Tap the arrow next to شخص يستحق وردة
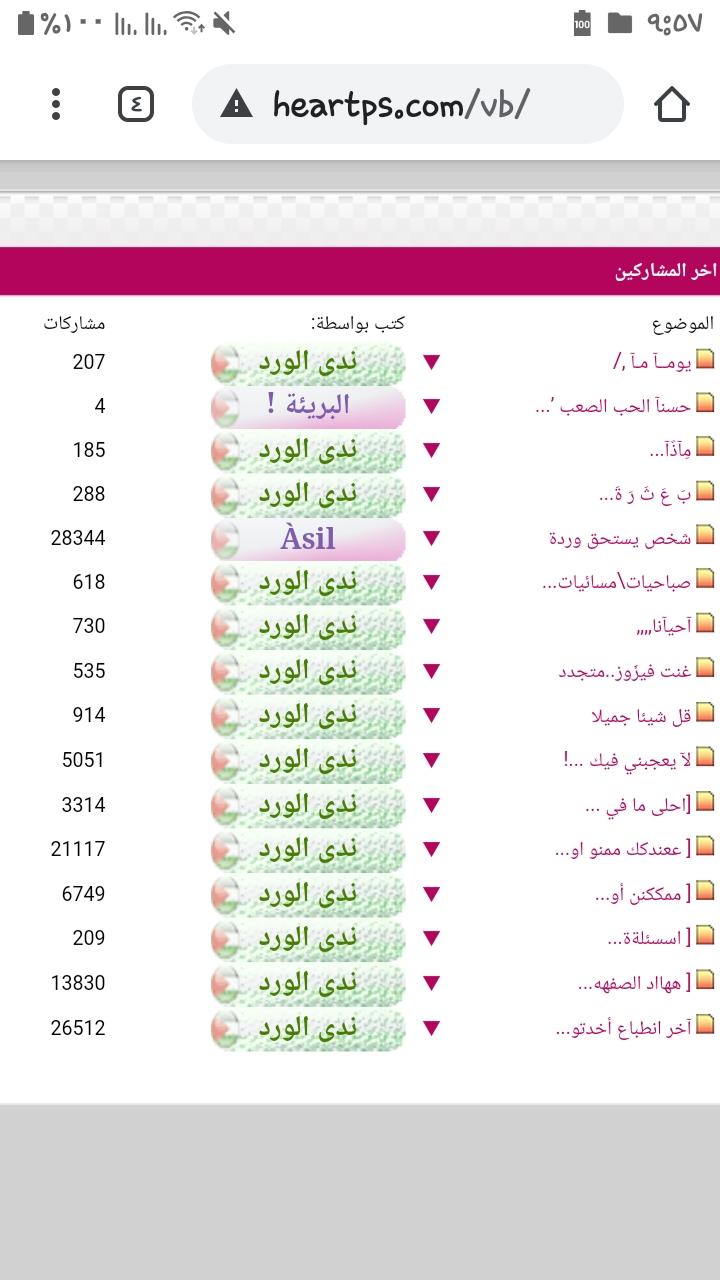 coord(431,538)
